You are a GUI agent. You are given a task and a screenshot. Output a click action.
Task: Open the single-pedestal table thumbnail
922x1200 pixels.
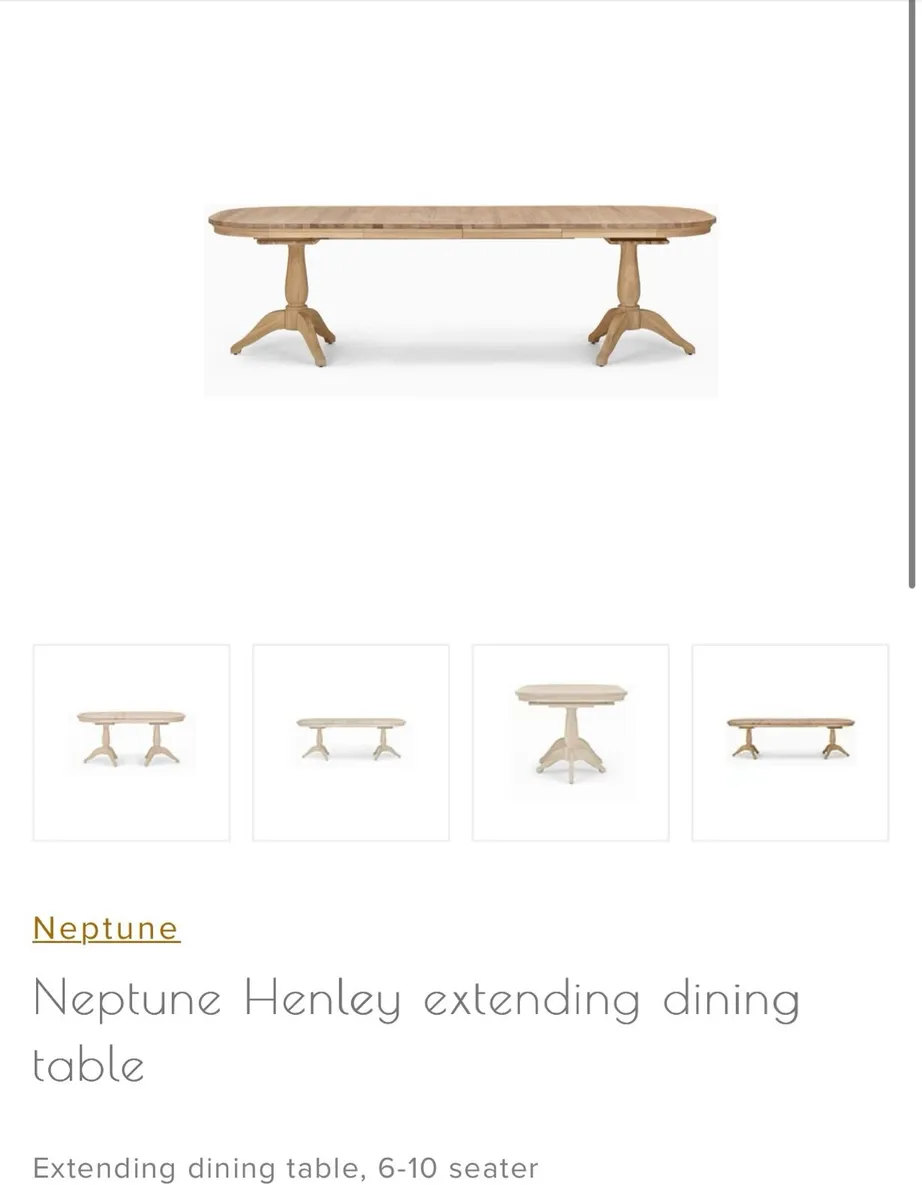(x=570, y=741)
